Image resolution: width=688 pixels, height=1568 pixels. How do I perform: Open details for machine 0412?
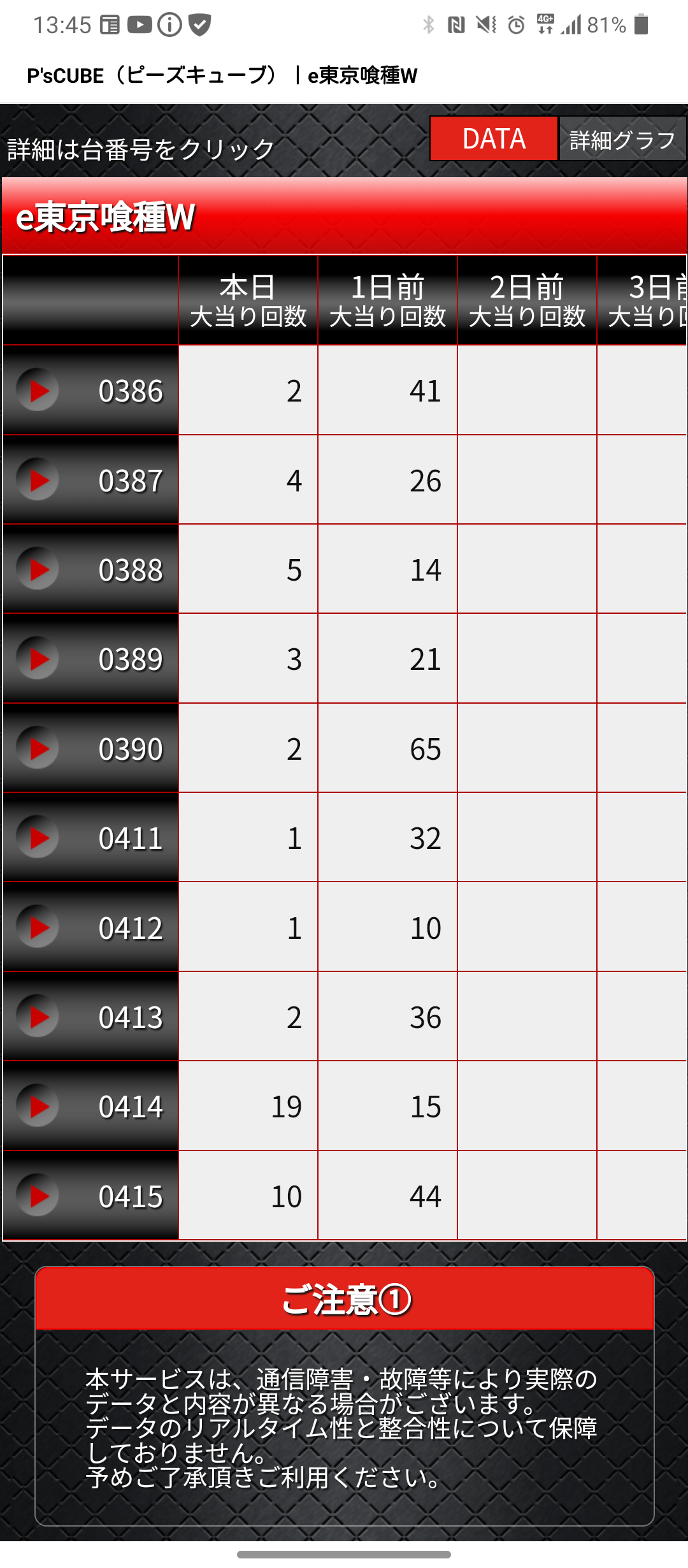coord(91,927)
